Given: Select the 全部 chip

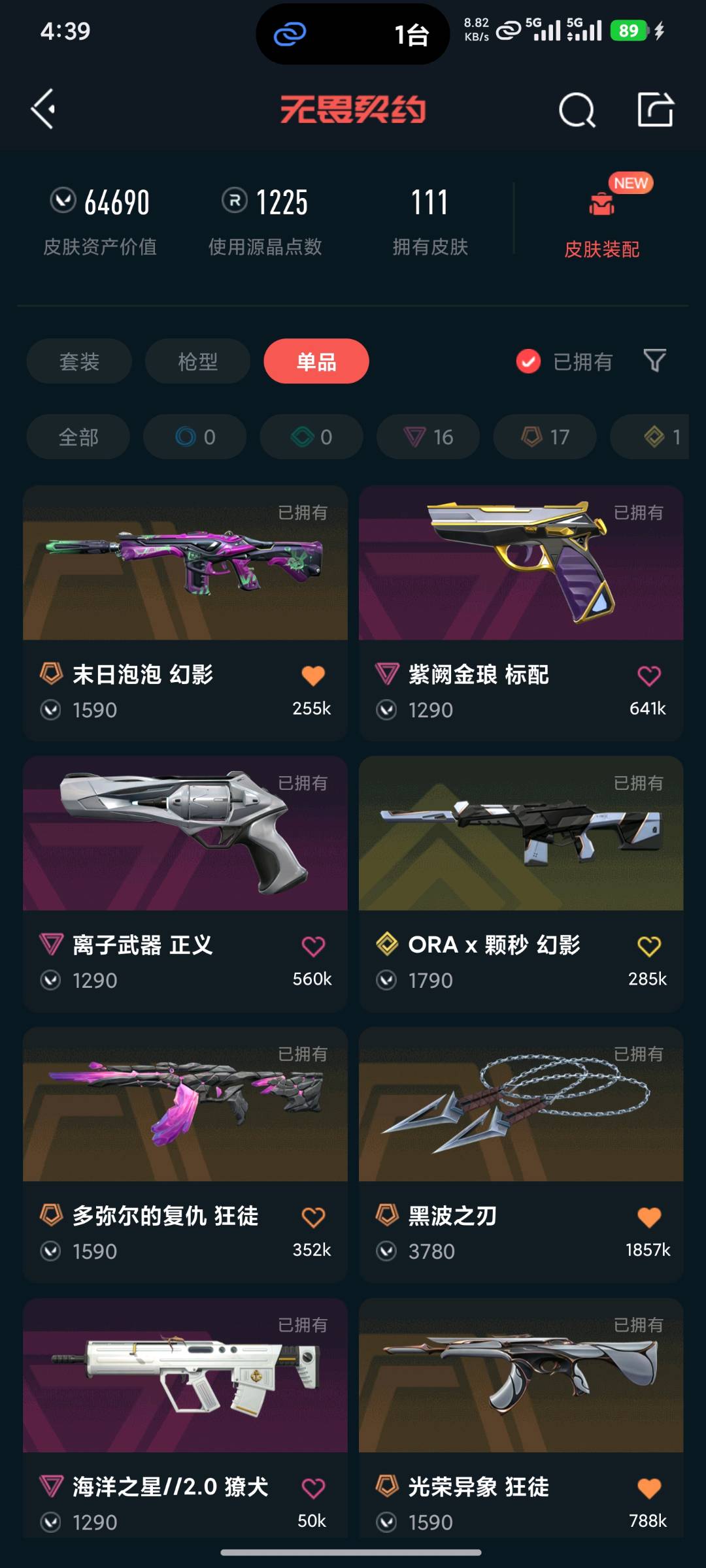Looking at the screenshot, I should pyautogui.click(x=78, y=437).
